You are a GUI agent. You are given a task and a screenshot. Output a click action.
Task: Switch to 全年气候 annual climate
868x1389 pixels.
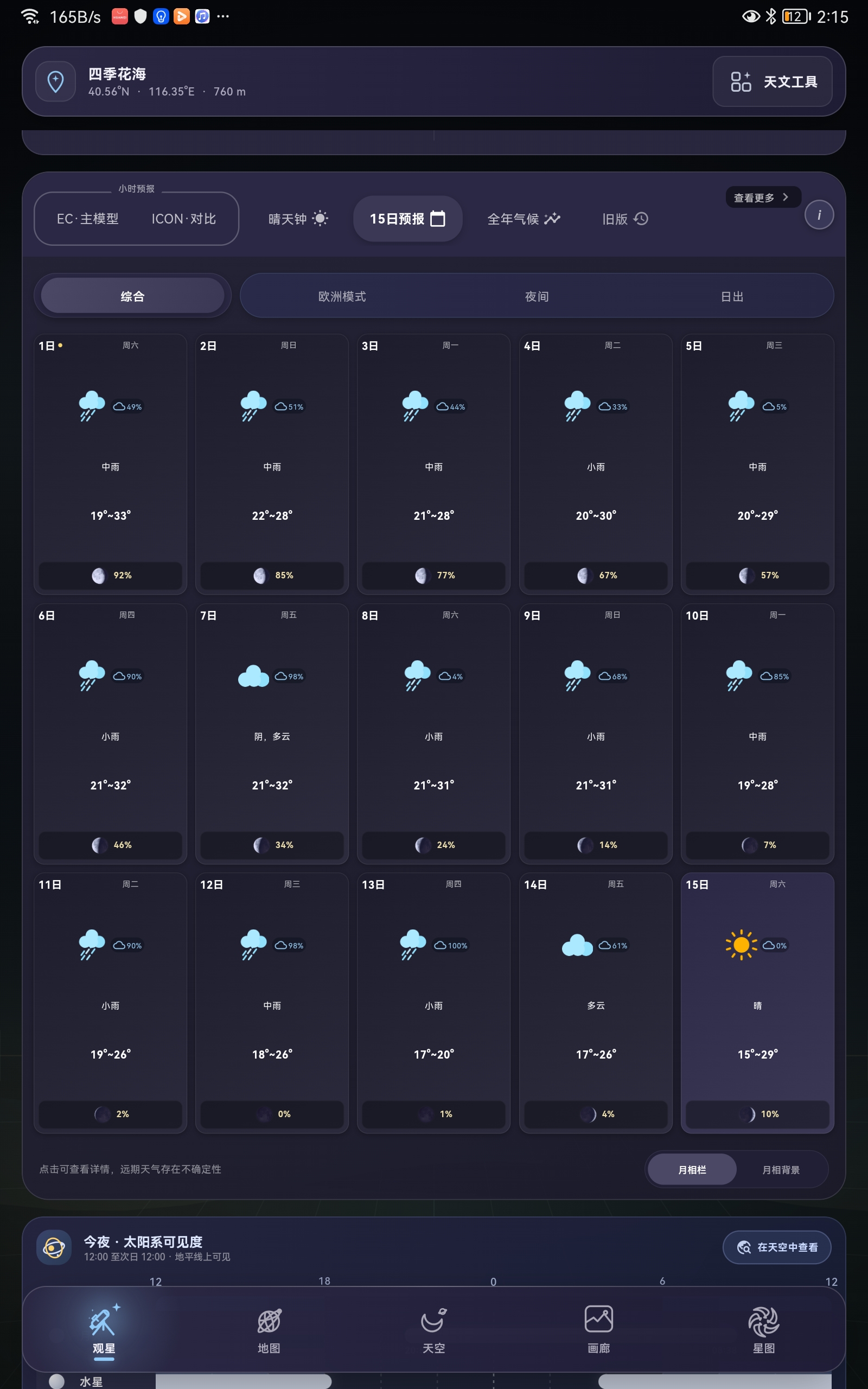(x=524, y=219)
